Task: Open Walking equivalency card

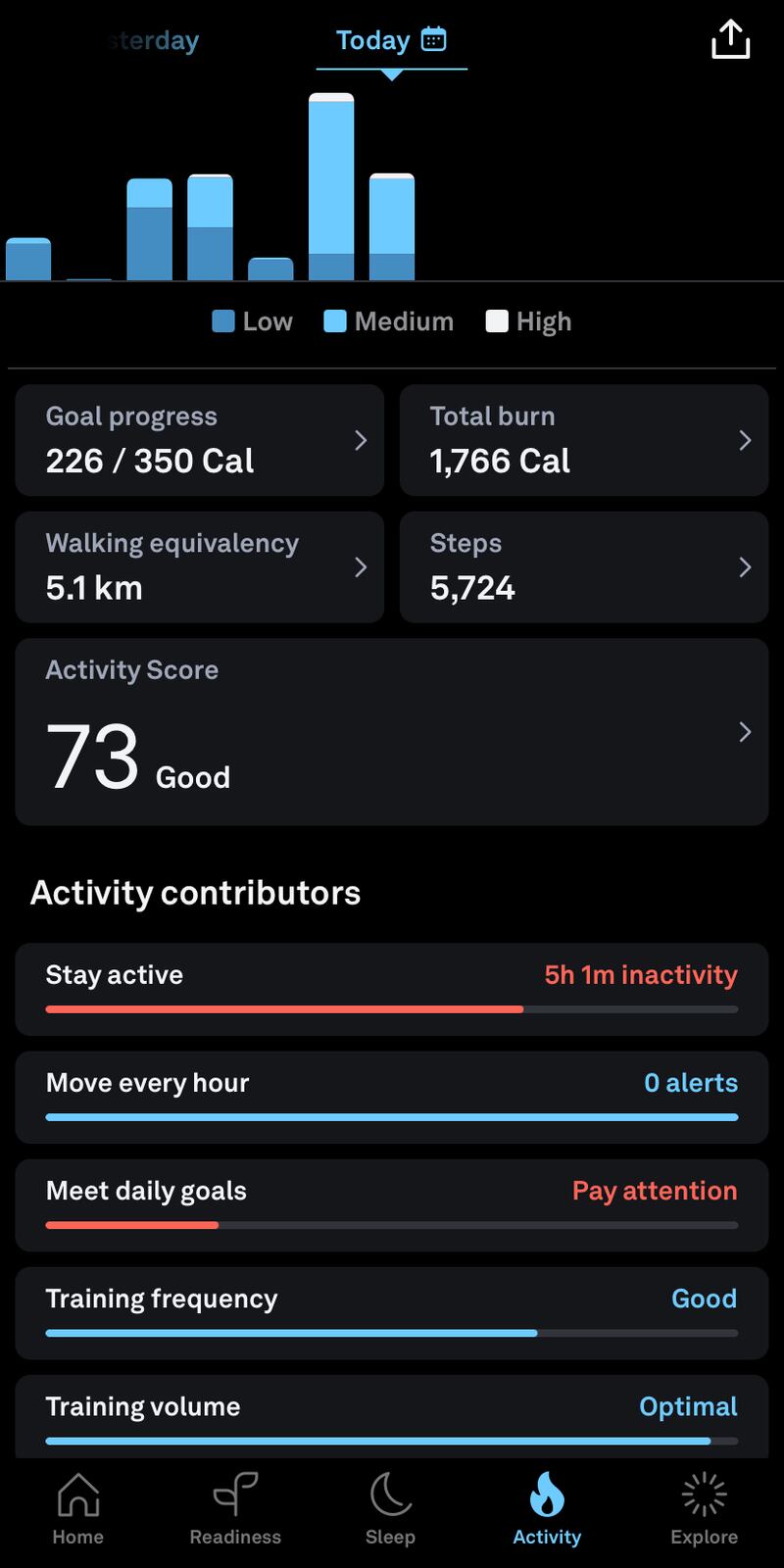Action: (199, 566)
